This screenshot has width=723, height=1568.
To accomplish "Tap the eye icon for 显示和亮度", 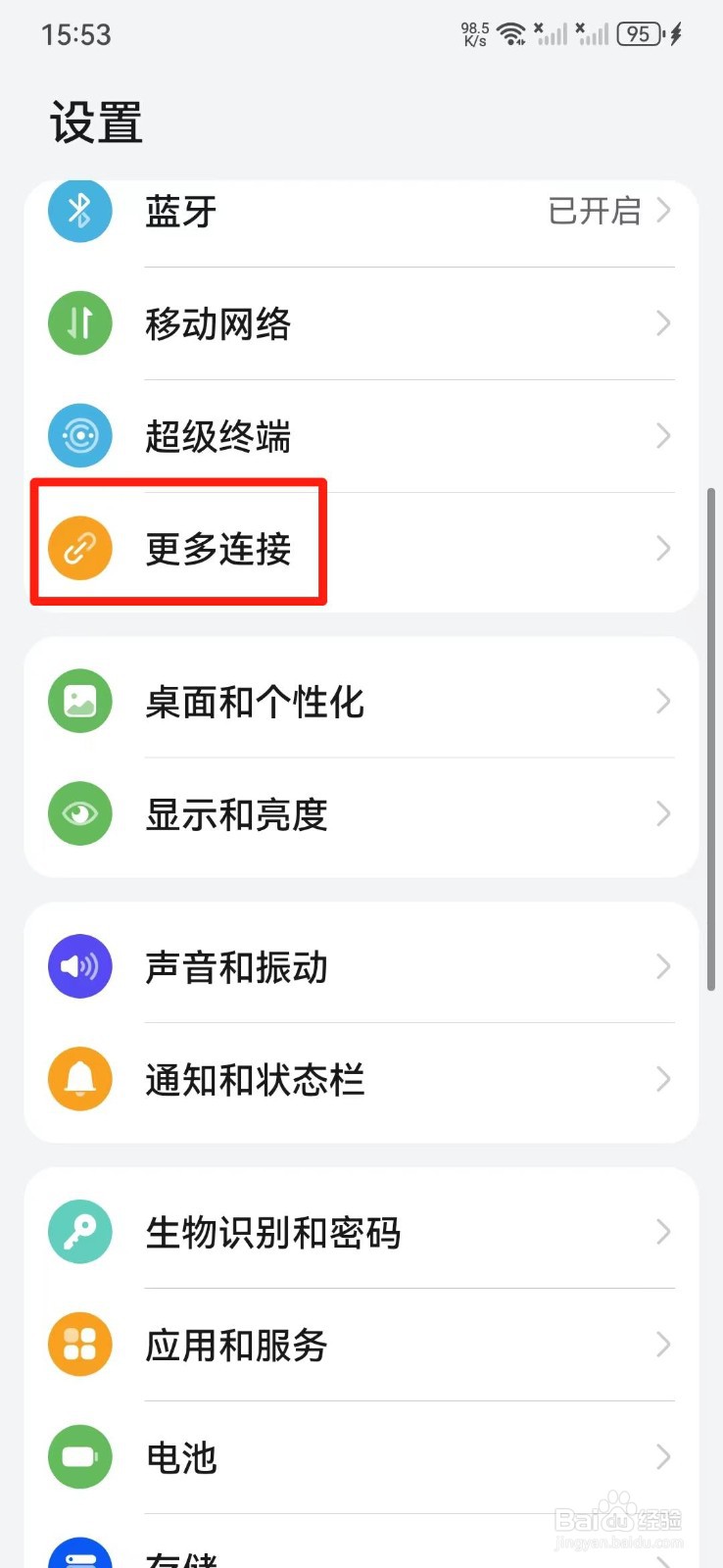I will point(79,814).
